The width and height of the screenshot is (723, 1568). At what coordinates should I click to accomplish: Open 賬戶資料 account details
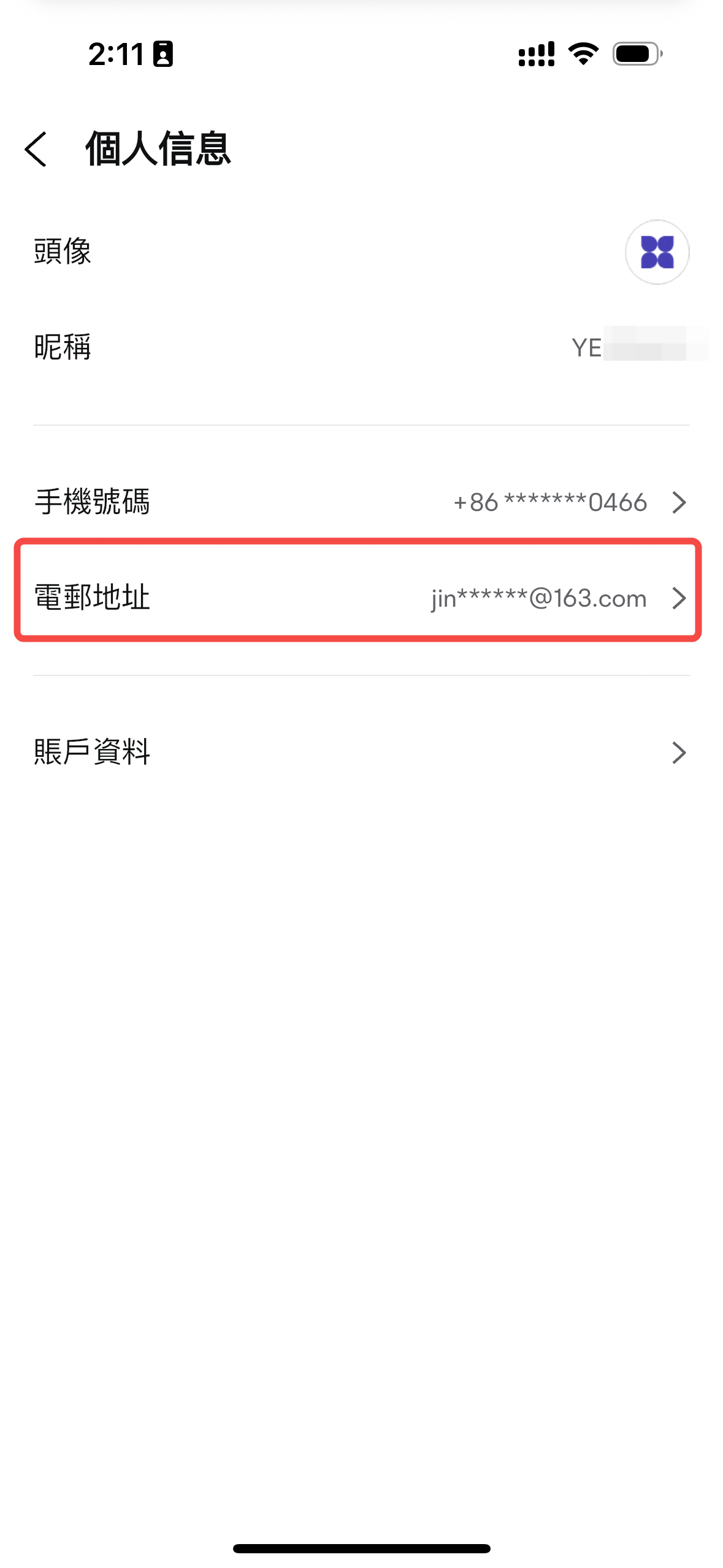coord(361,752)
